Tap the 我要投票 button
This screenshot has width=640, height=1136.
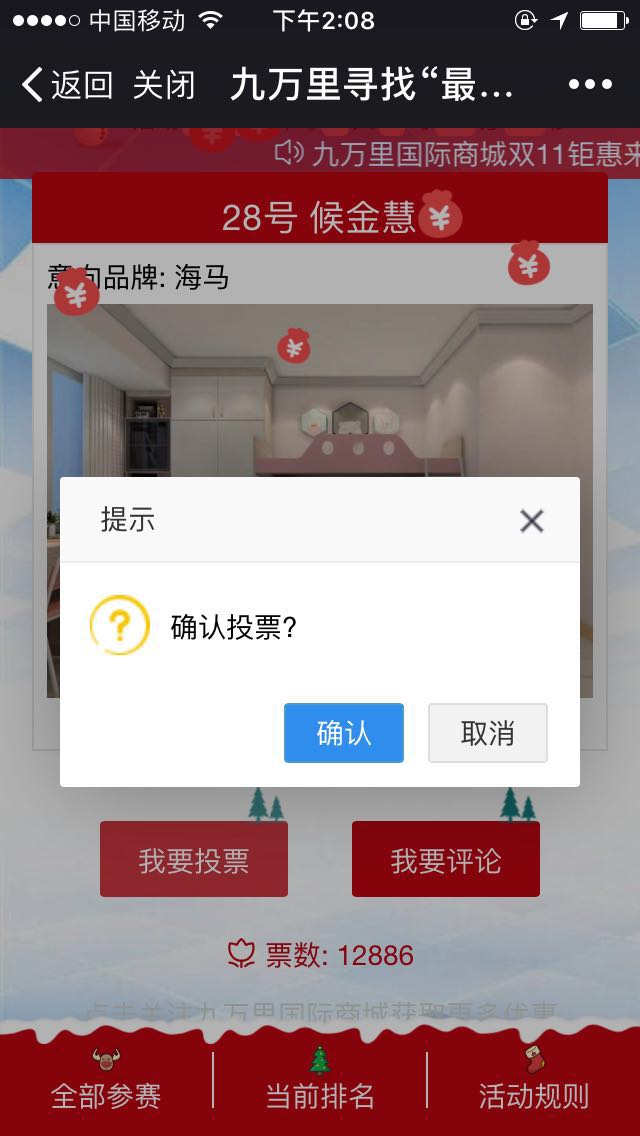[x=194, y=860]
